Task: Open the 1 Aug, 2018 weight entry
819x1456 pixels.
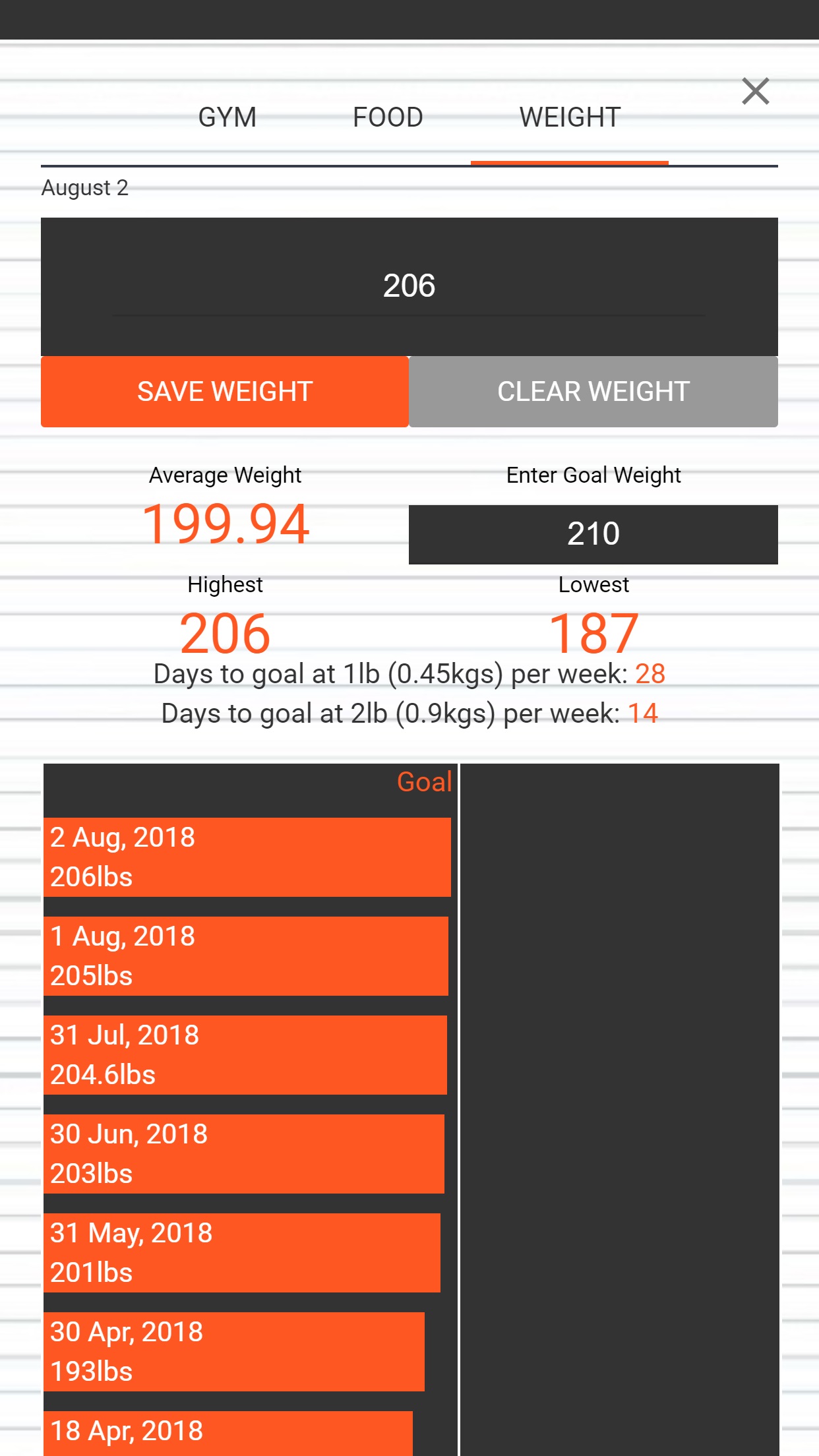Action: point(246,956)
